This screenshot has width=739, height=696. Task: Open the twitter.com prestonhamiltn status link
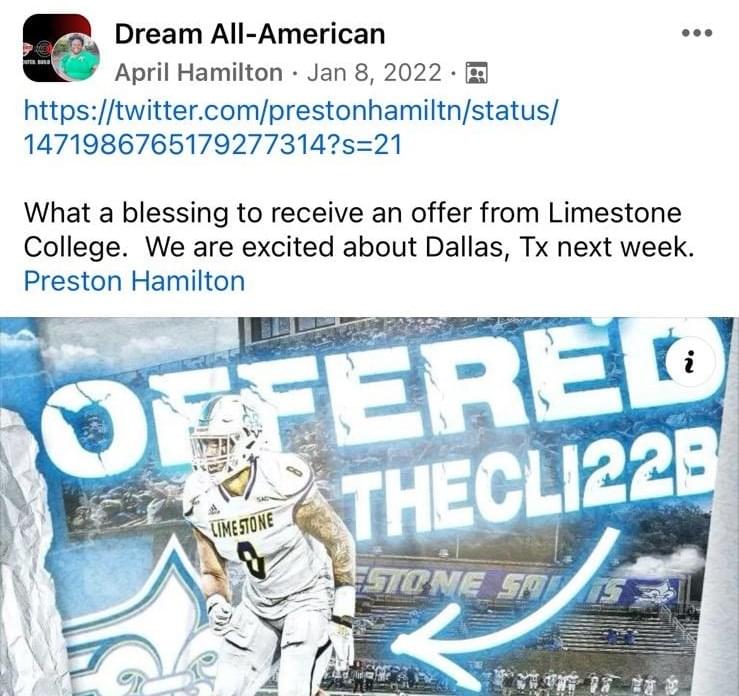coord(289,127)
